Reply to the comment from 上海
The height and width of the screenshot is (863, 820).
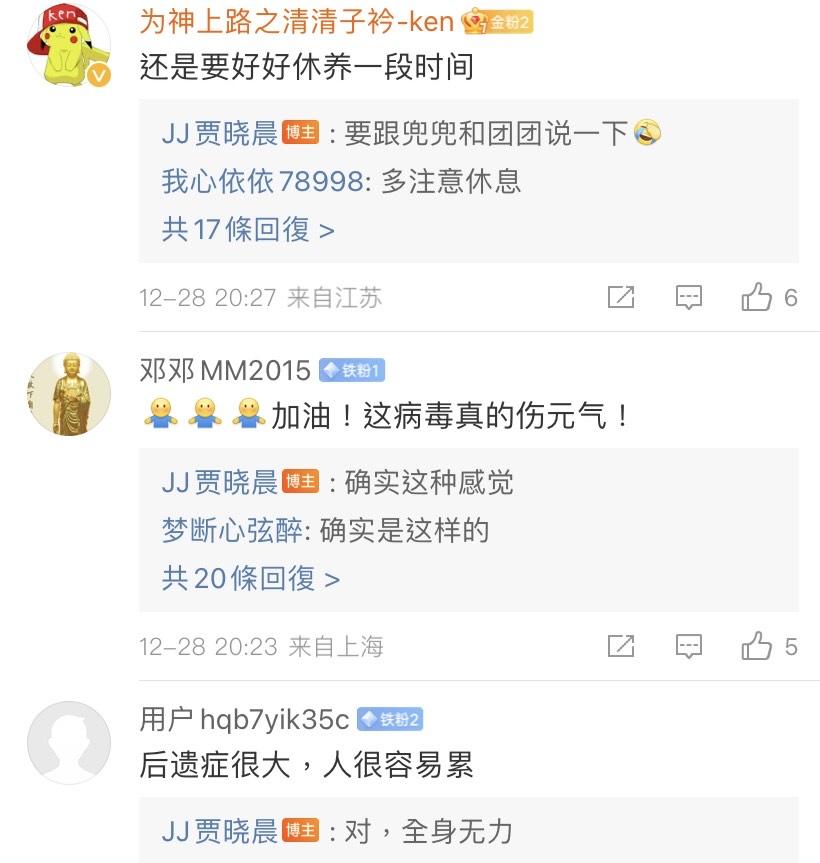point(689,646)
